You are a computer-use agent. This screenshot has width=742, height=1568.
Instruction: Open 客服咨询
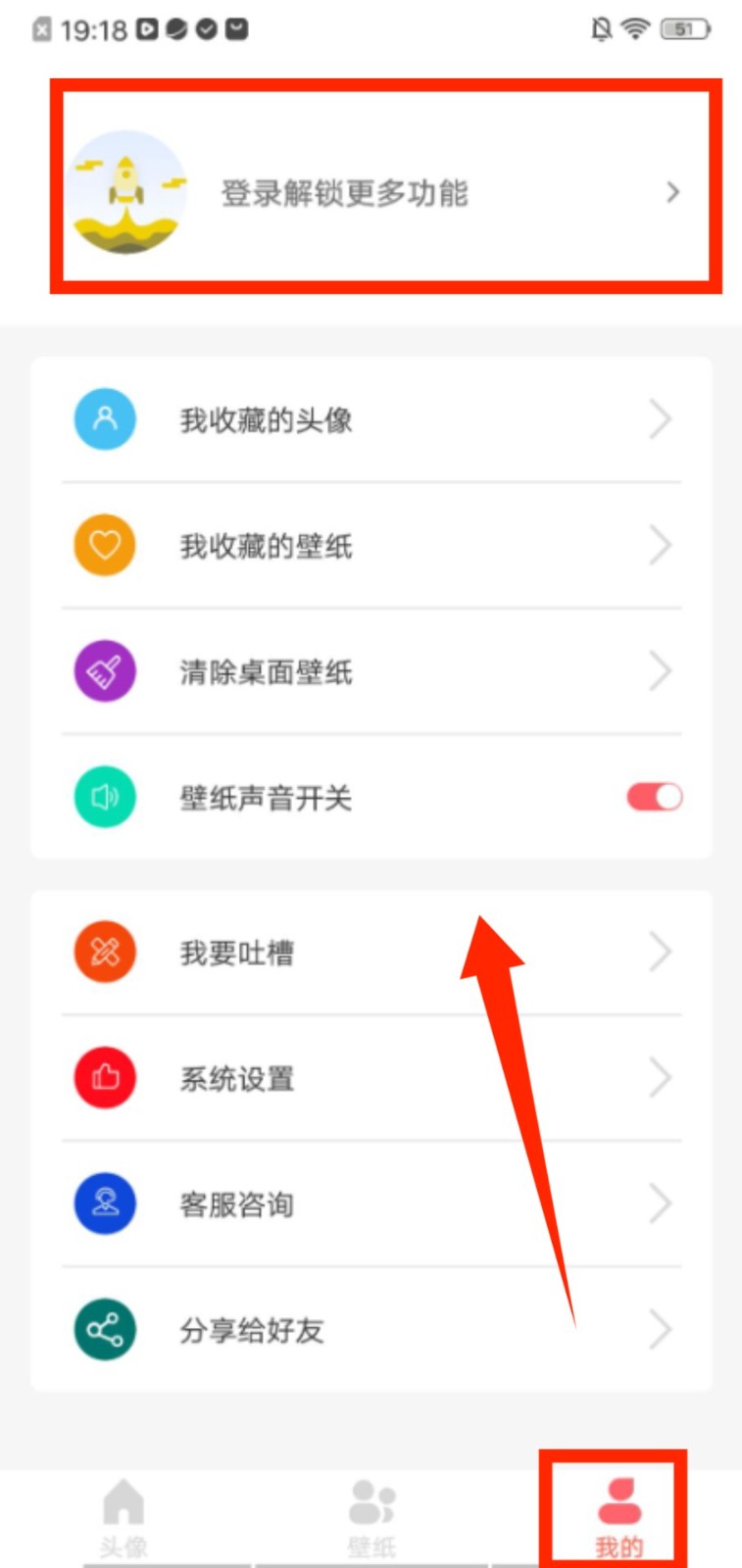(371, 1203)
